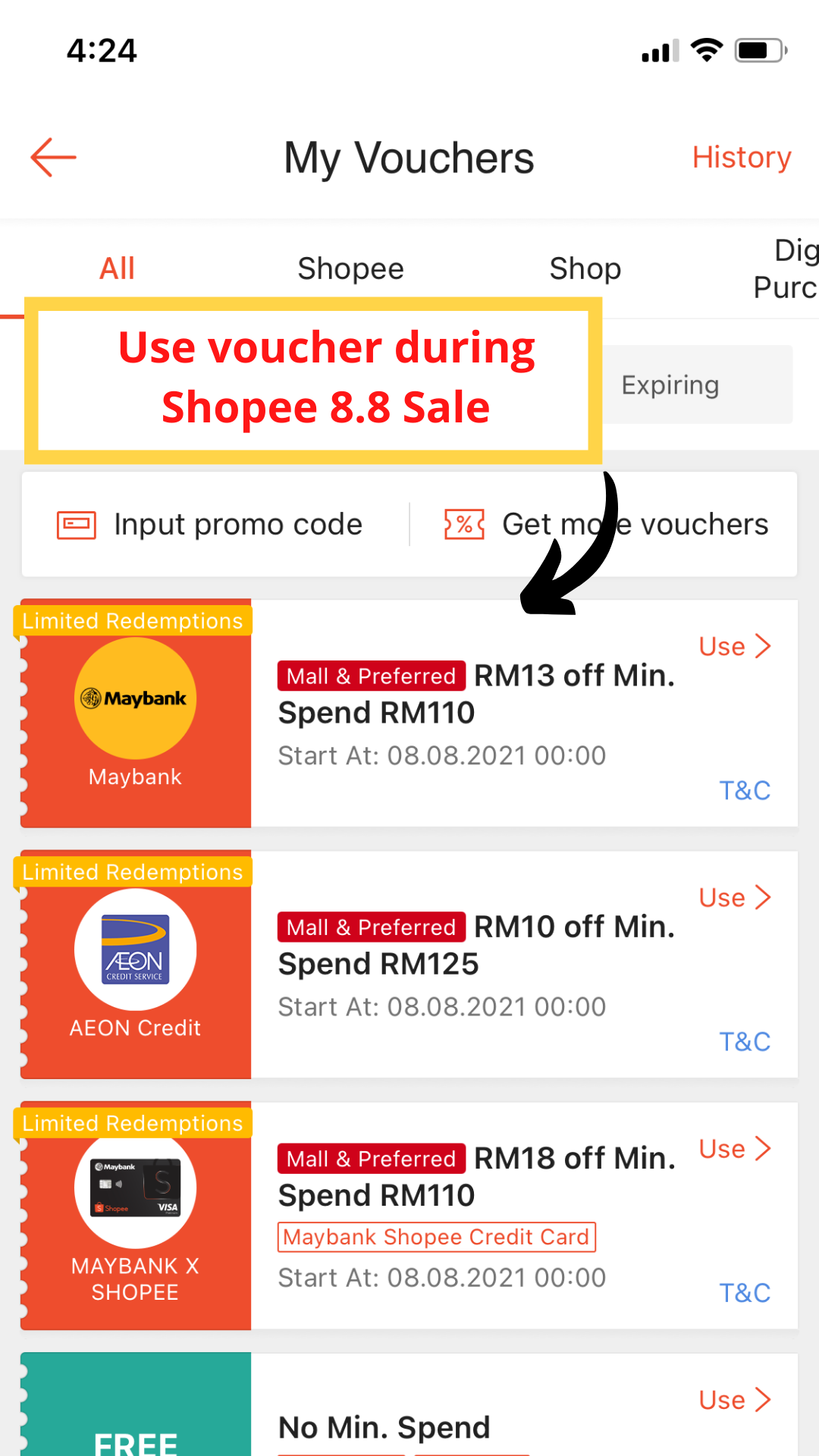Expand the Maybank RM13 voucher via Use chevron

[x=734, y=646]
